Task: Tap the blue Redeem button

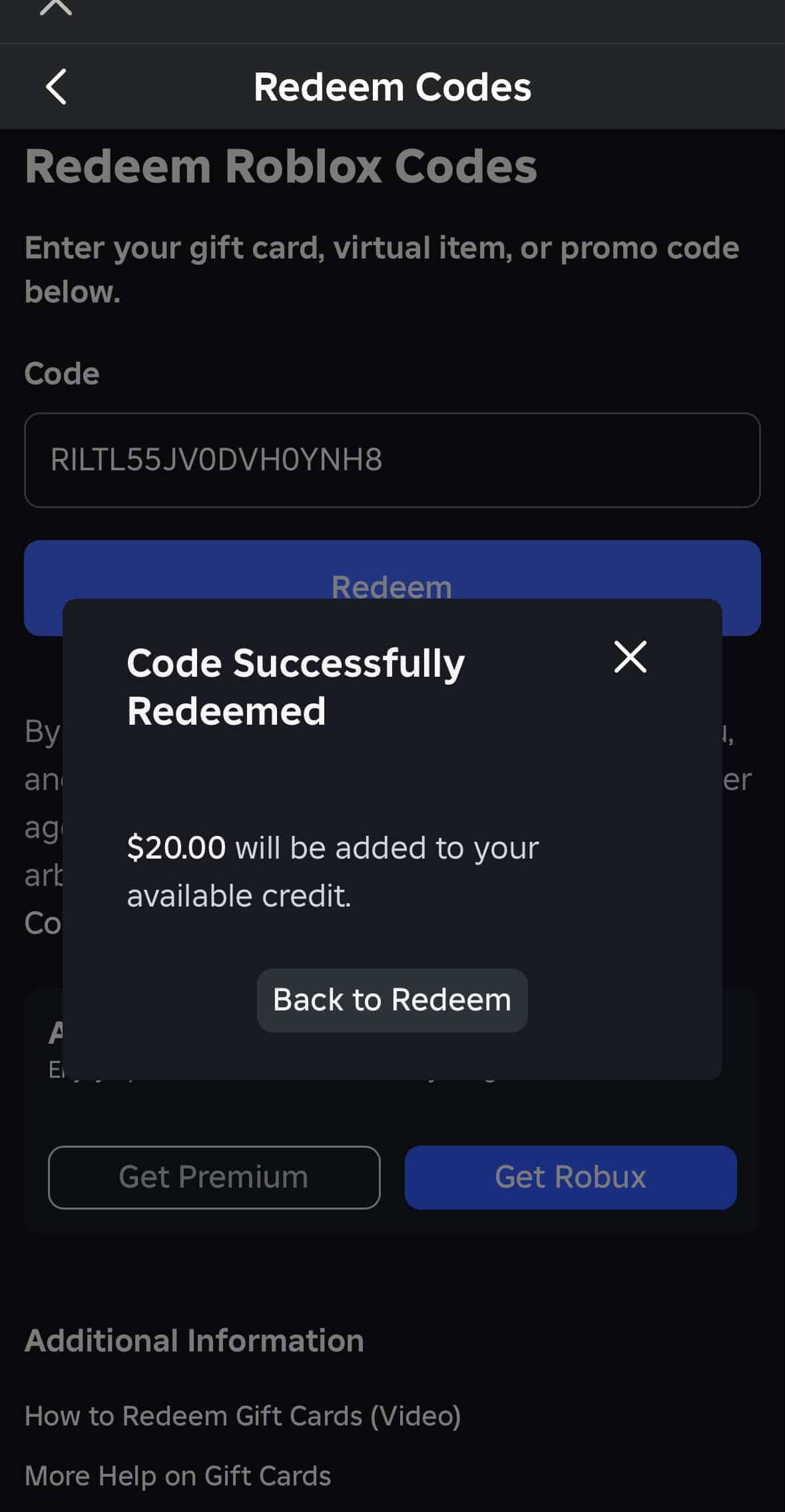Action: click(x=392, y=571)
